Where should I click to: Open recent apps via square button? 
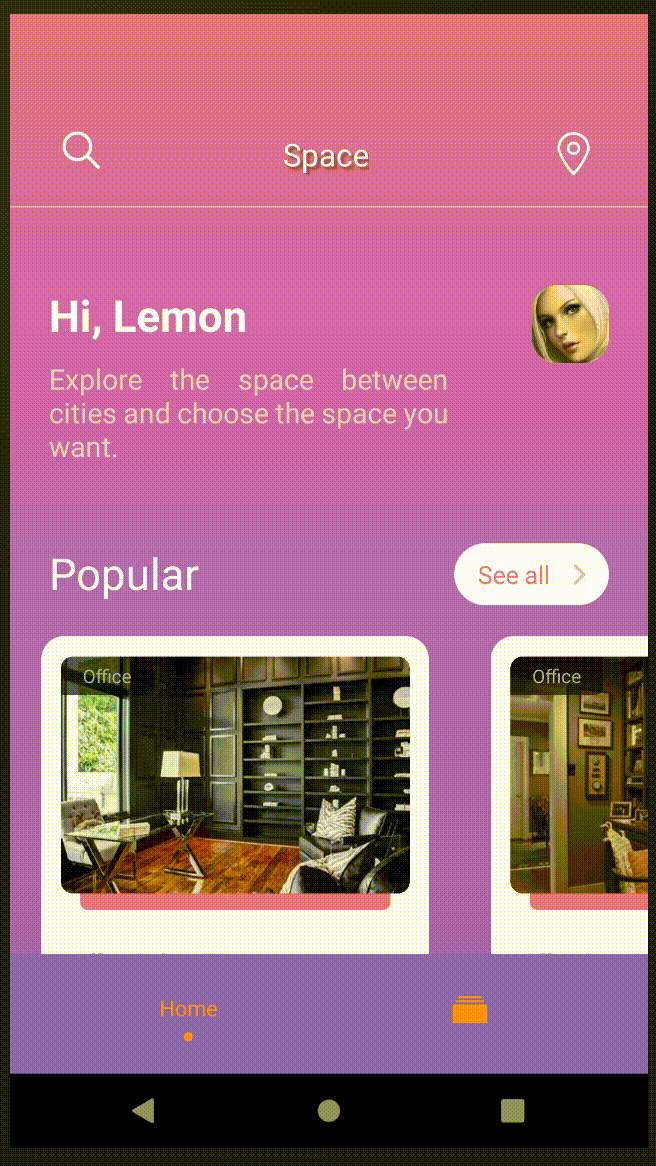[512, 1110]
